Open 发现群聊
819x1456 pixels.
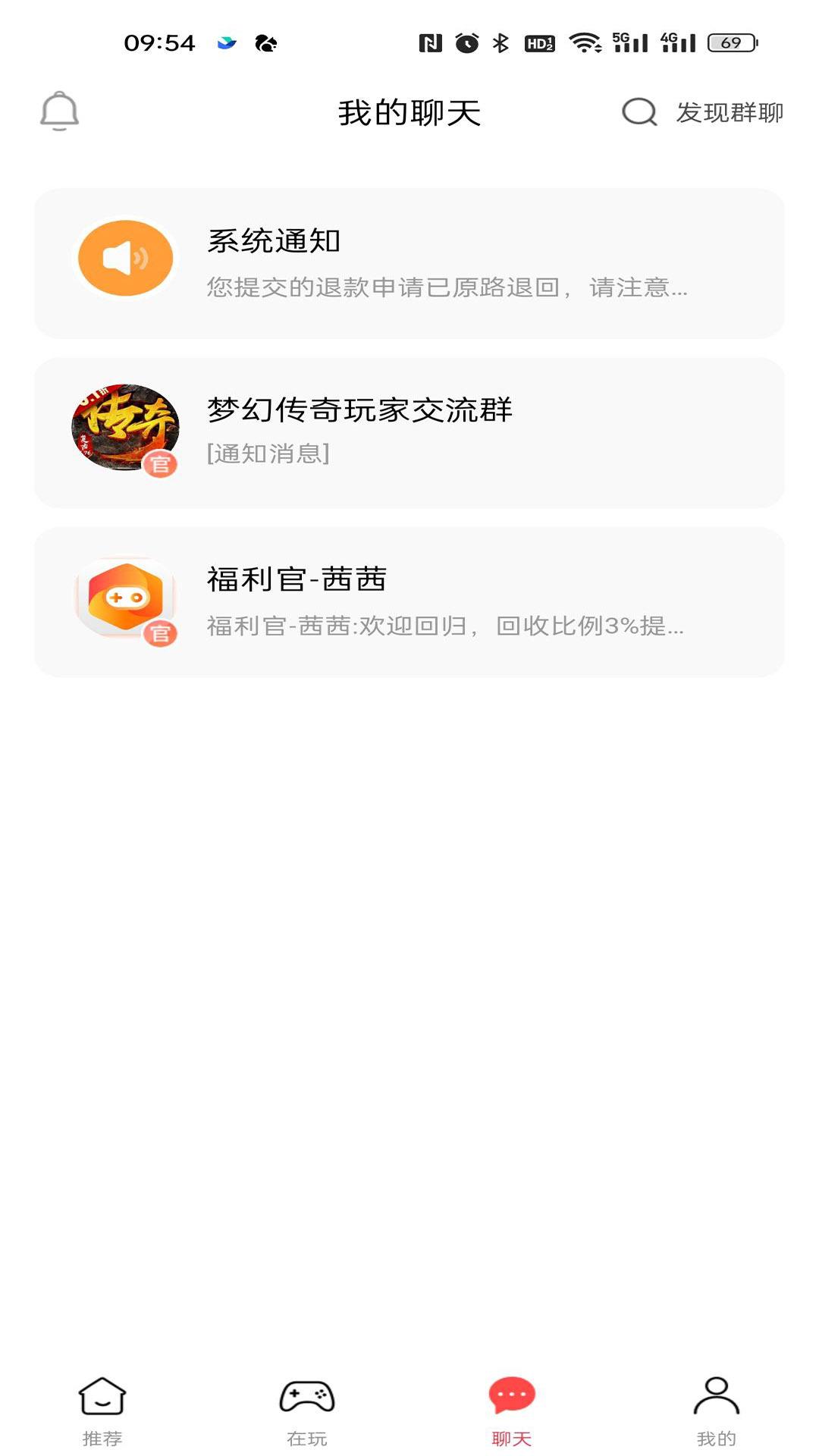point(730,112)
